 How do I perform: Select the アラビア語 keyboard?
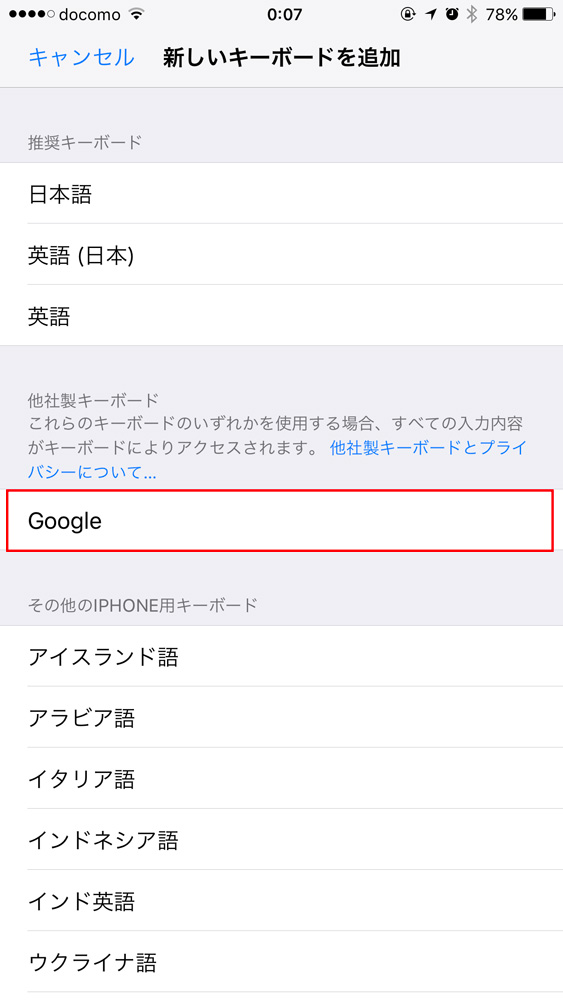[x=281, y=717]
